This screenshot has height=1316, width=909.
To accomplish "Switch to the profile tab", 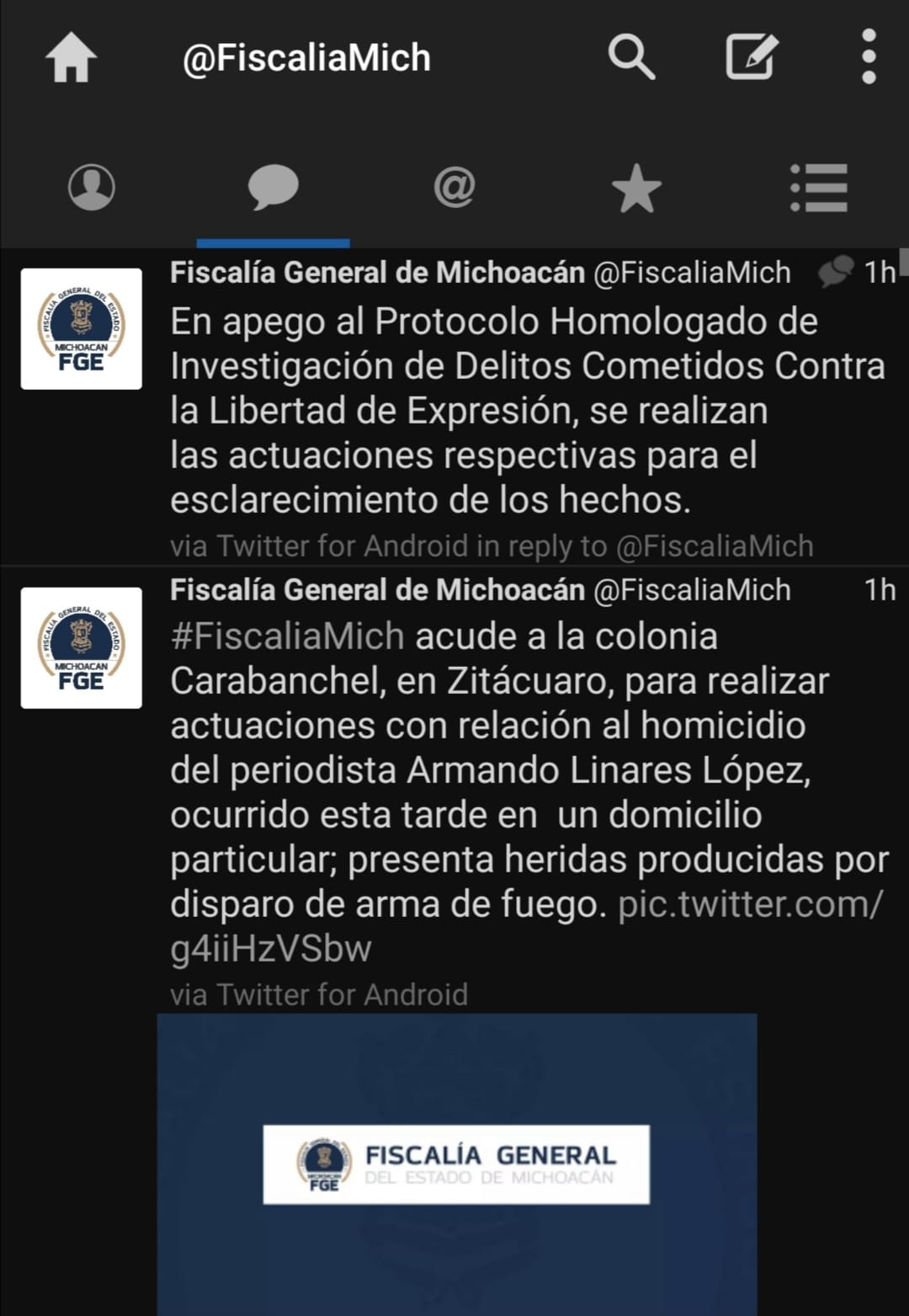I will (x=91, y=187).
